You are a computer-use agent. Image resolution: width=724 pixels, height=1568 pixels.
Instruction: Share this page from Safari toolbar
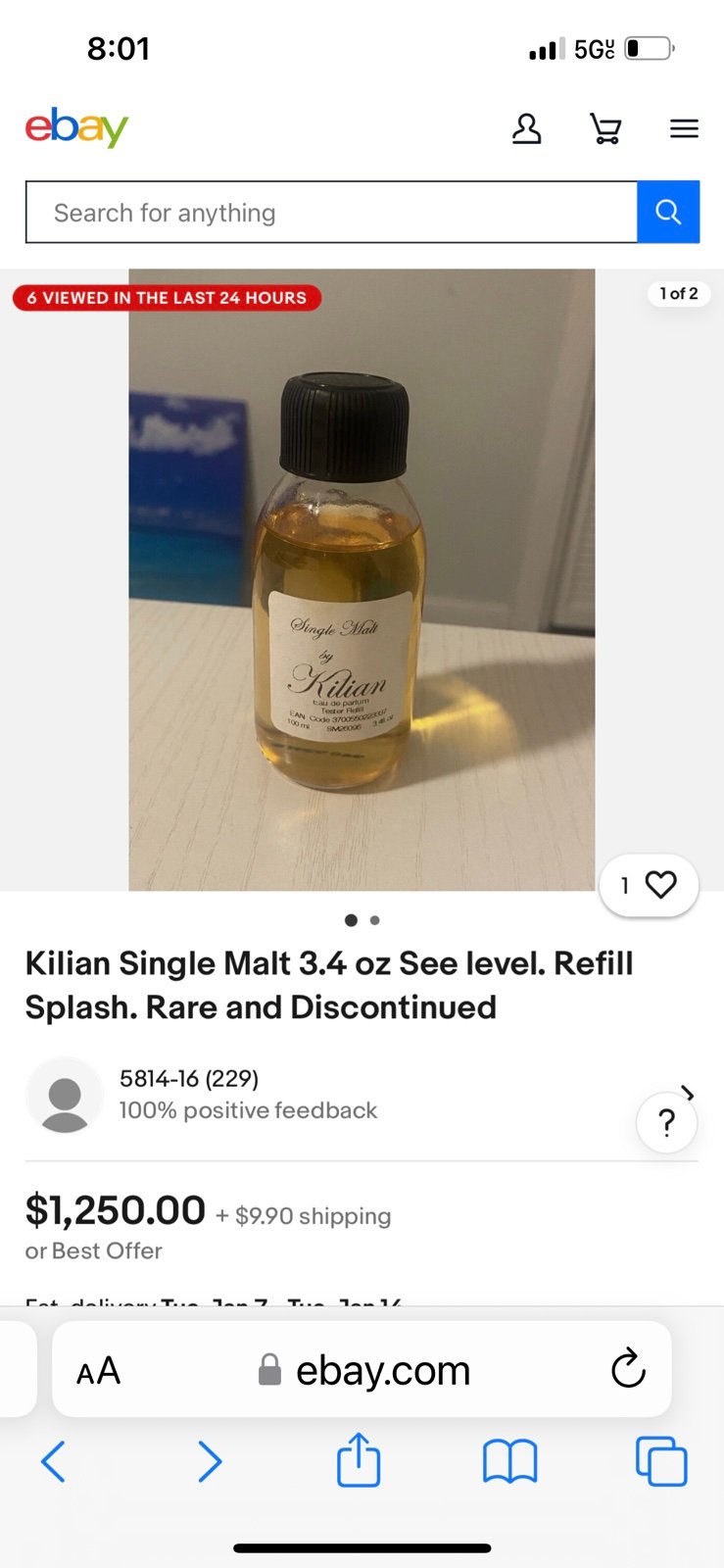point(359,1459)
